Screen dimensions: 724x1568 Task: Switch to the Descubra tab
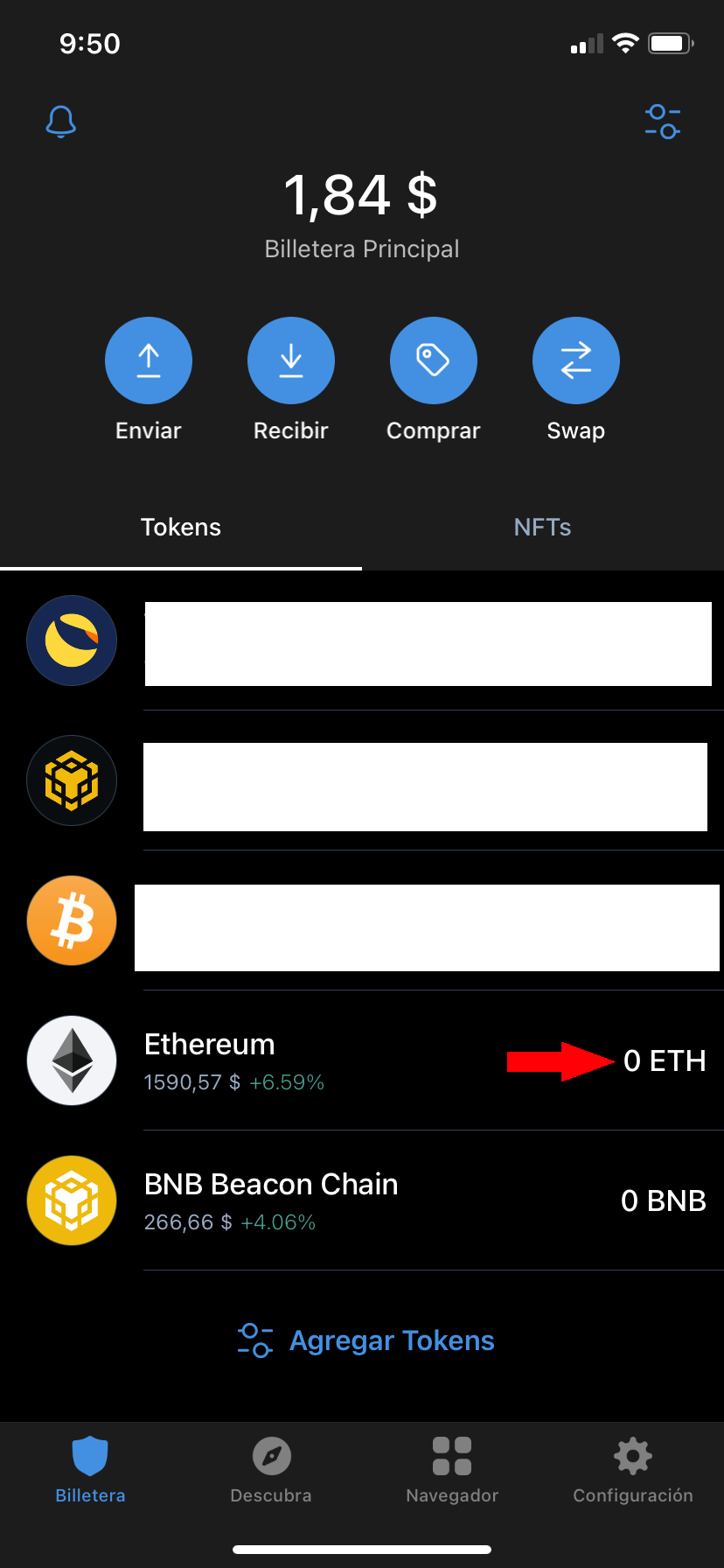[x=271, y=1470]
